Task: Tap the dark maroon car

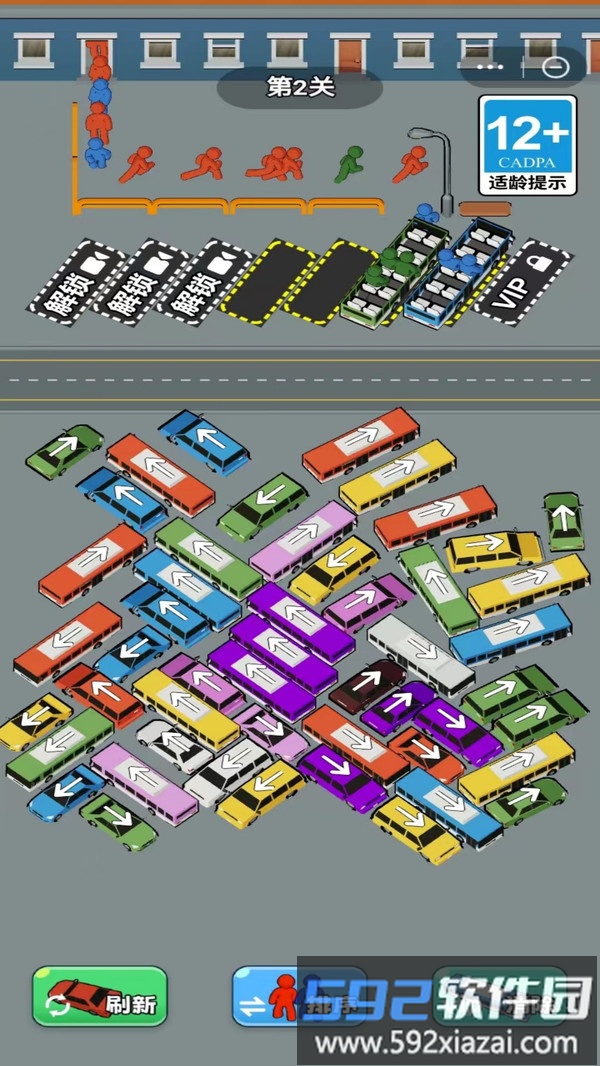Action: pyautogui.click(x=367, y=686)
